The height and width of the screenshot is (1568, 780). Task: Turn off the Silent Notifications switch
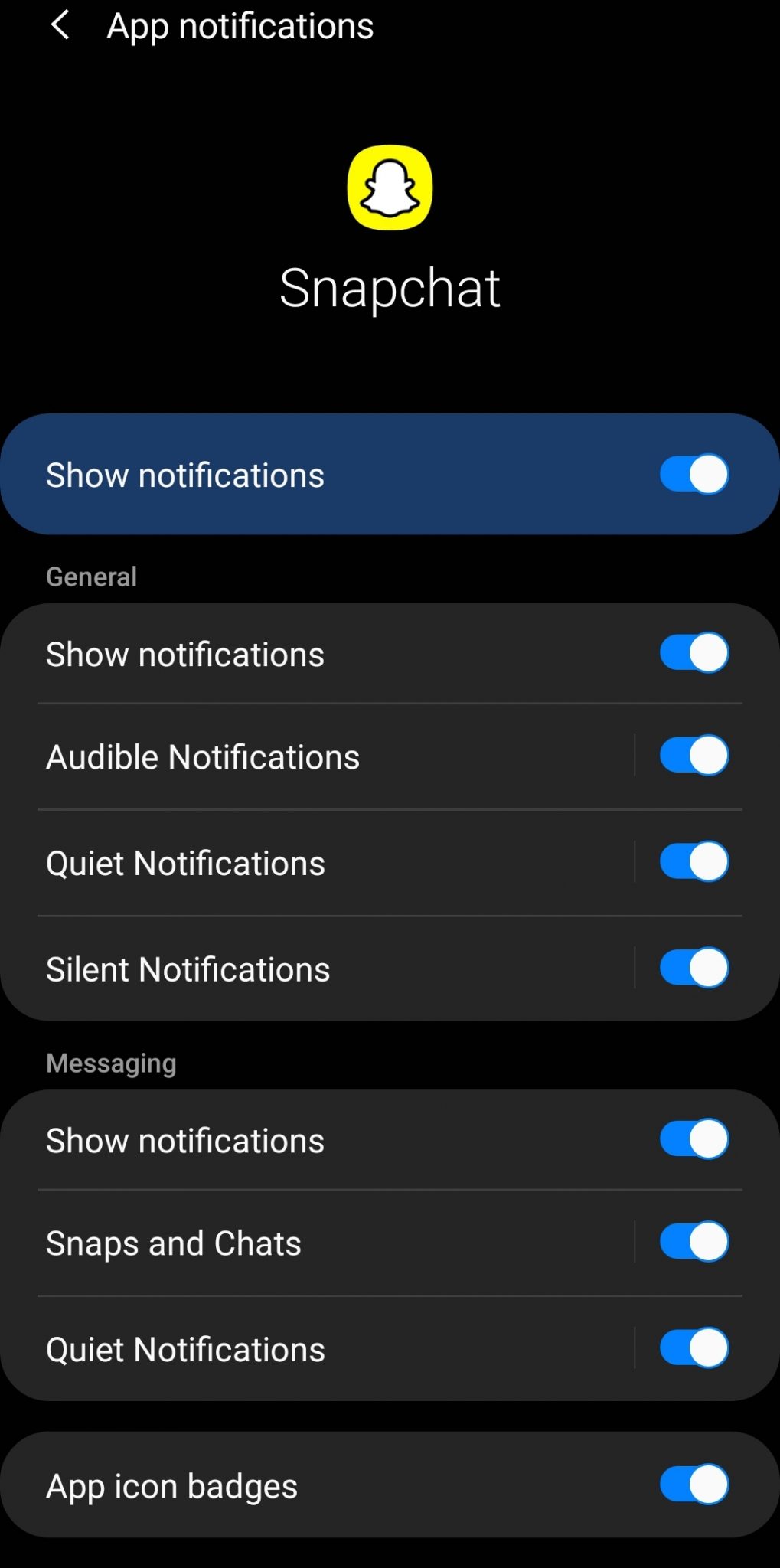coord(694,968)
